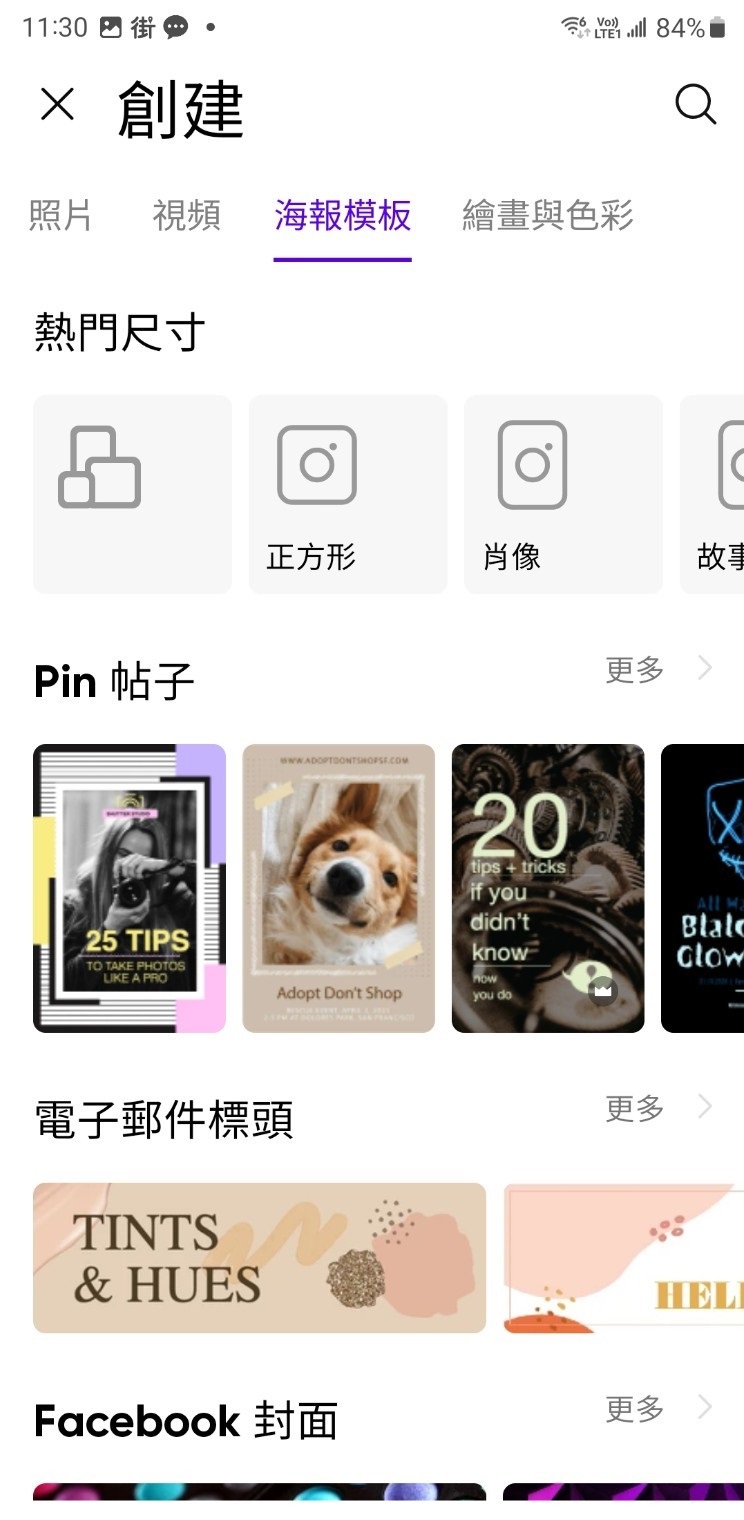Tap 更多 next to Pin 帖子
The height and width of the screenshot is (1520, 744).
click(x=633, y=670)
